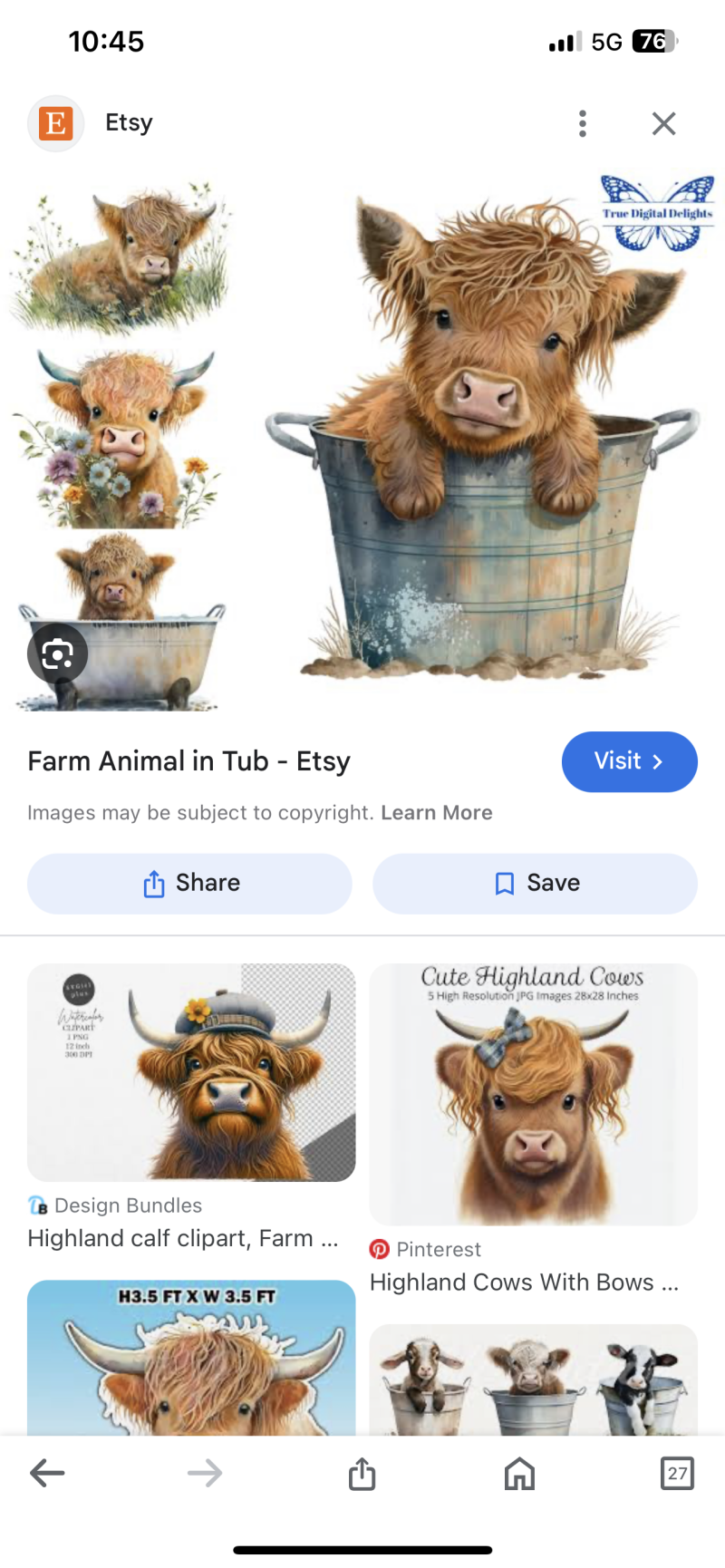
Task: Open the Design Bundles Highland calf clipart result
Action: click(191, 1073)
